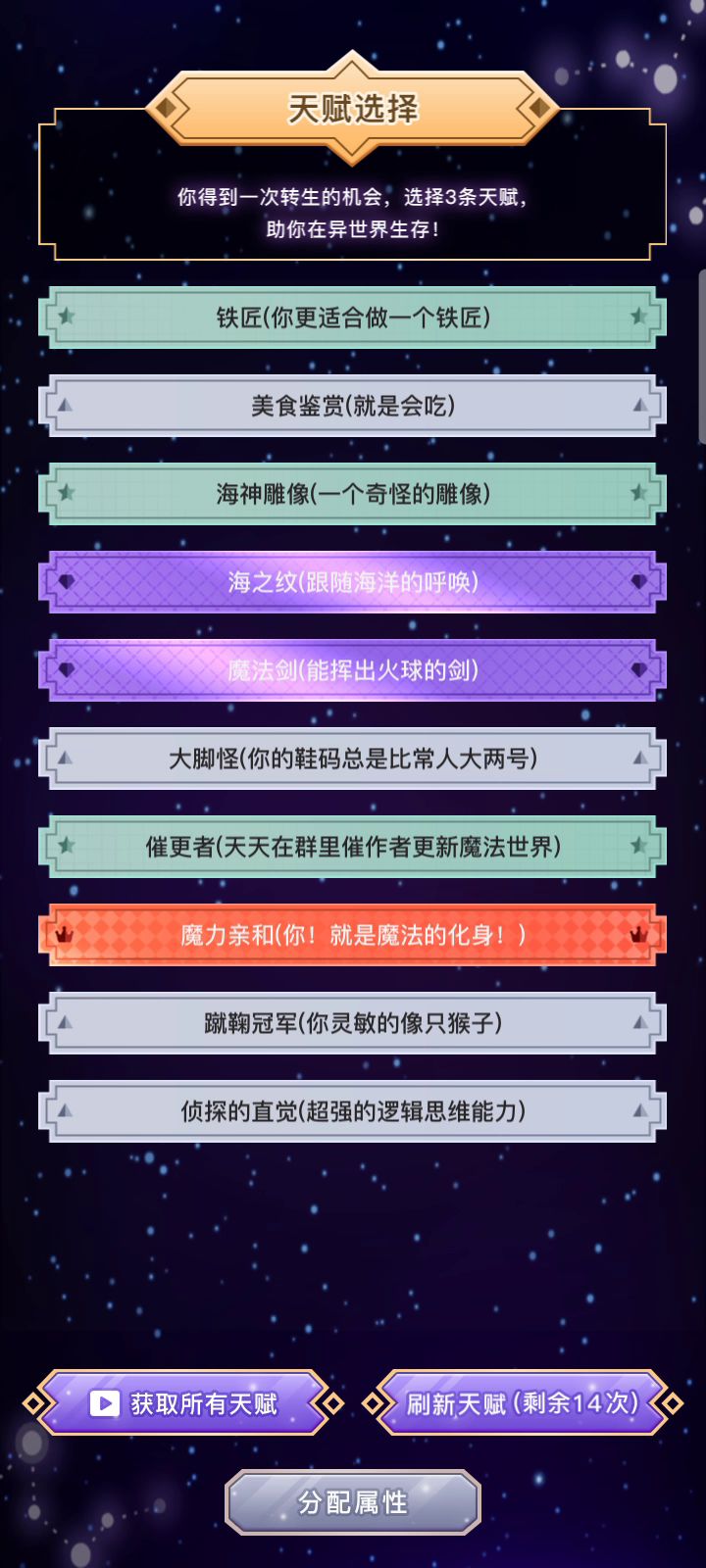Proceed with the 分配属性 button
Viewport: 706px width, 1568px height.
353,1501
